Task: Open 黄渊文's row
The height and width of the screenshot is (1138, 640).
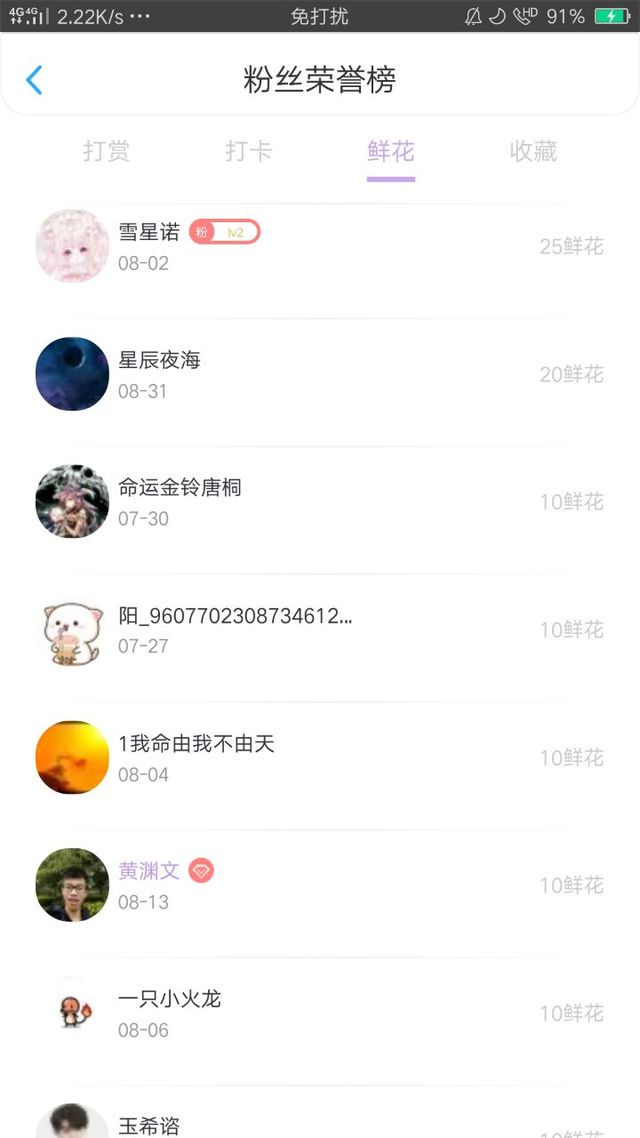Action: click(x=320, y=885)
